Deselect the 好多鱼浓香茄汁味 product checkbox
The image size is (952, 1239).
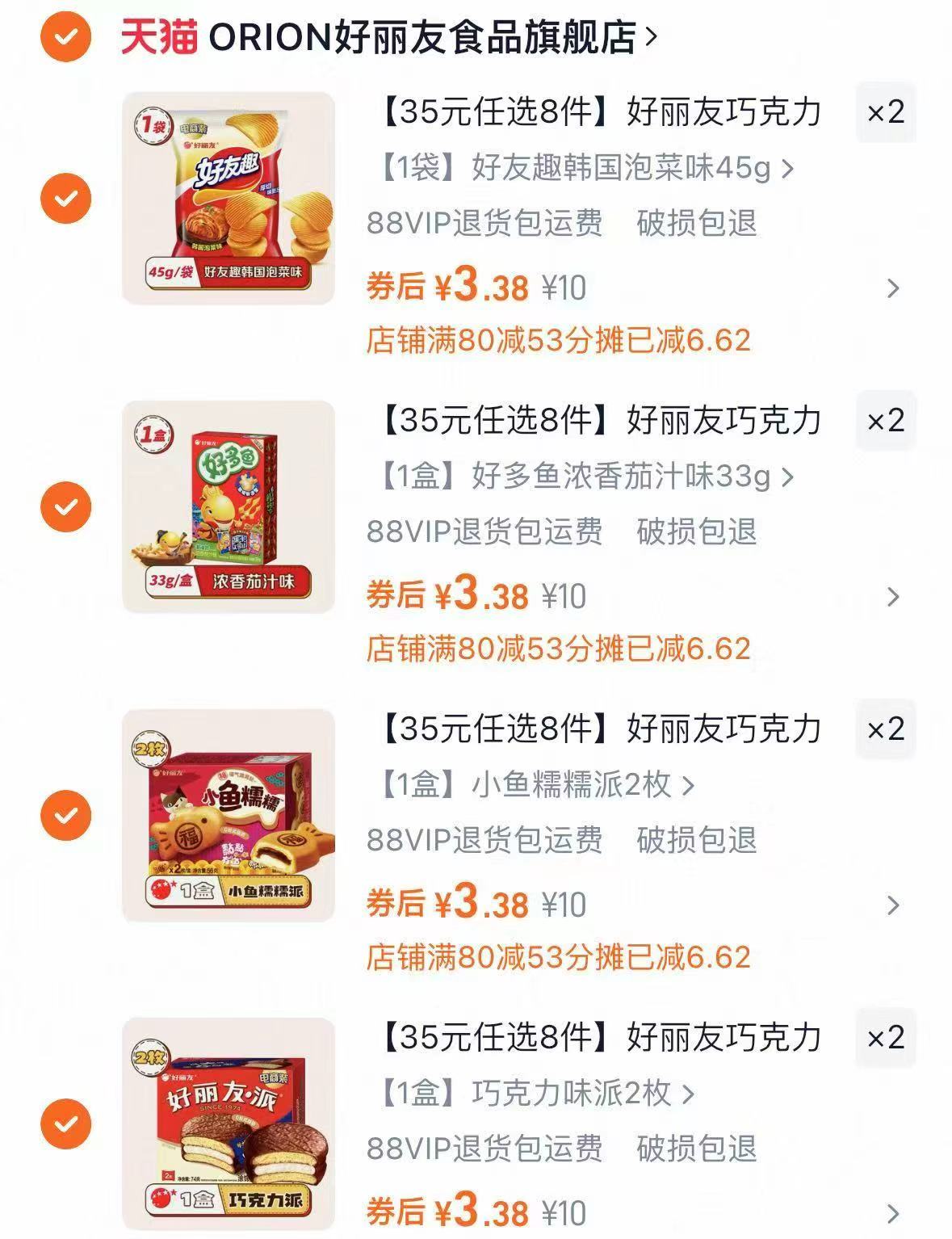tap(65, 506)
